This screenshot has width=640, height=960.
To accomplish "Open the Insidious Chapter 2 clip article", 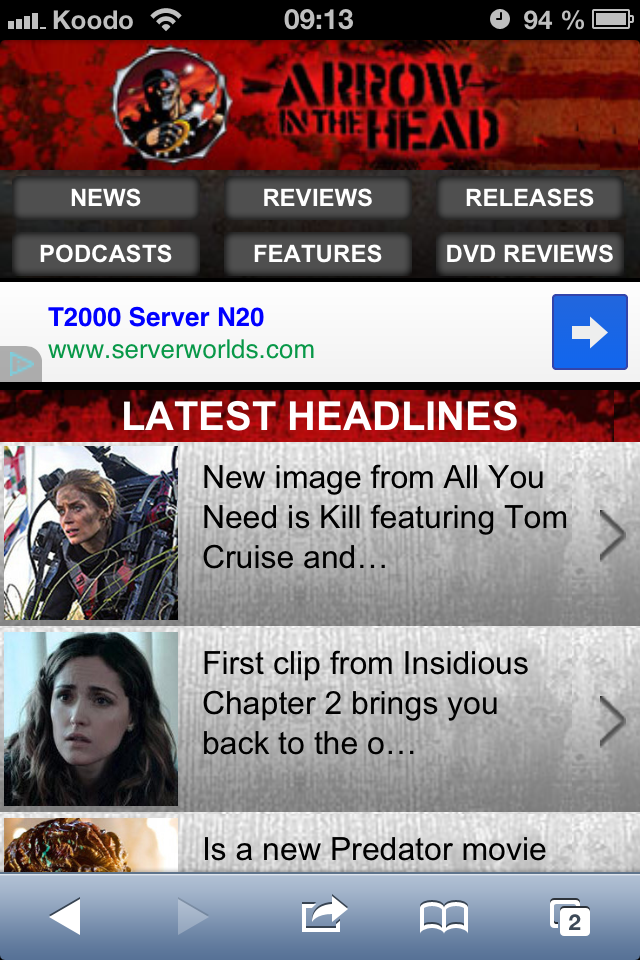I will (x=365, y=703).
